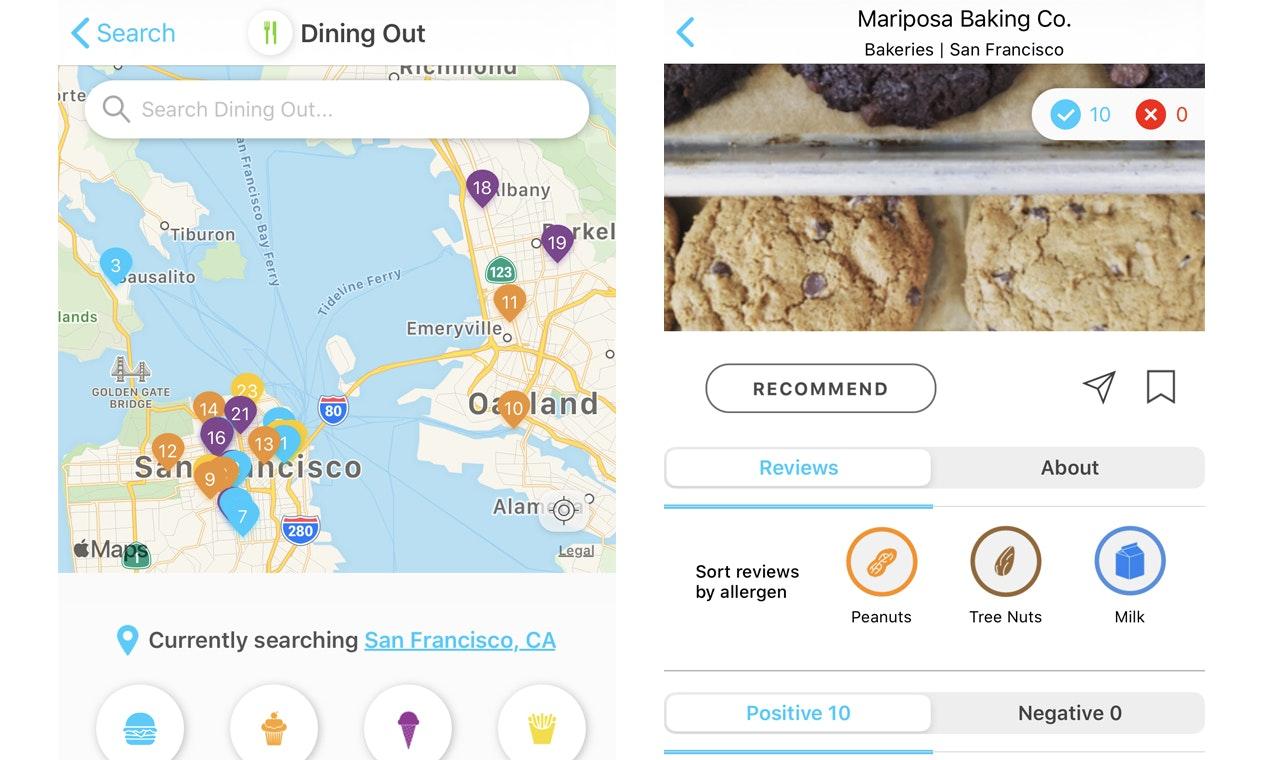The height and width of the screenshot is (760, 1270).
Task: Switch to the About tab
Action: 1069,468
